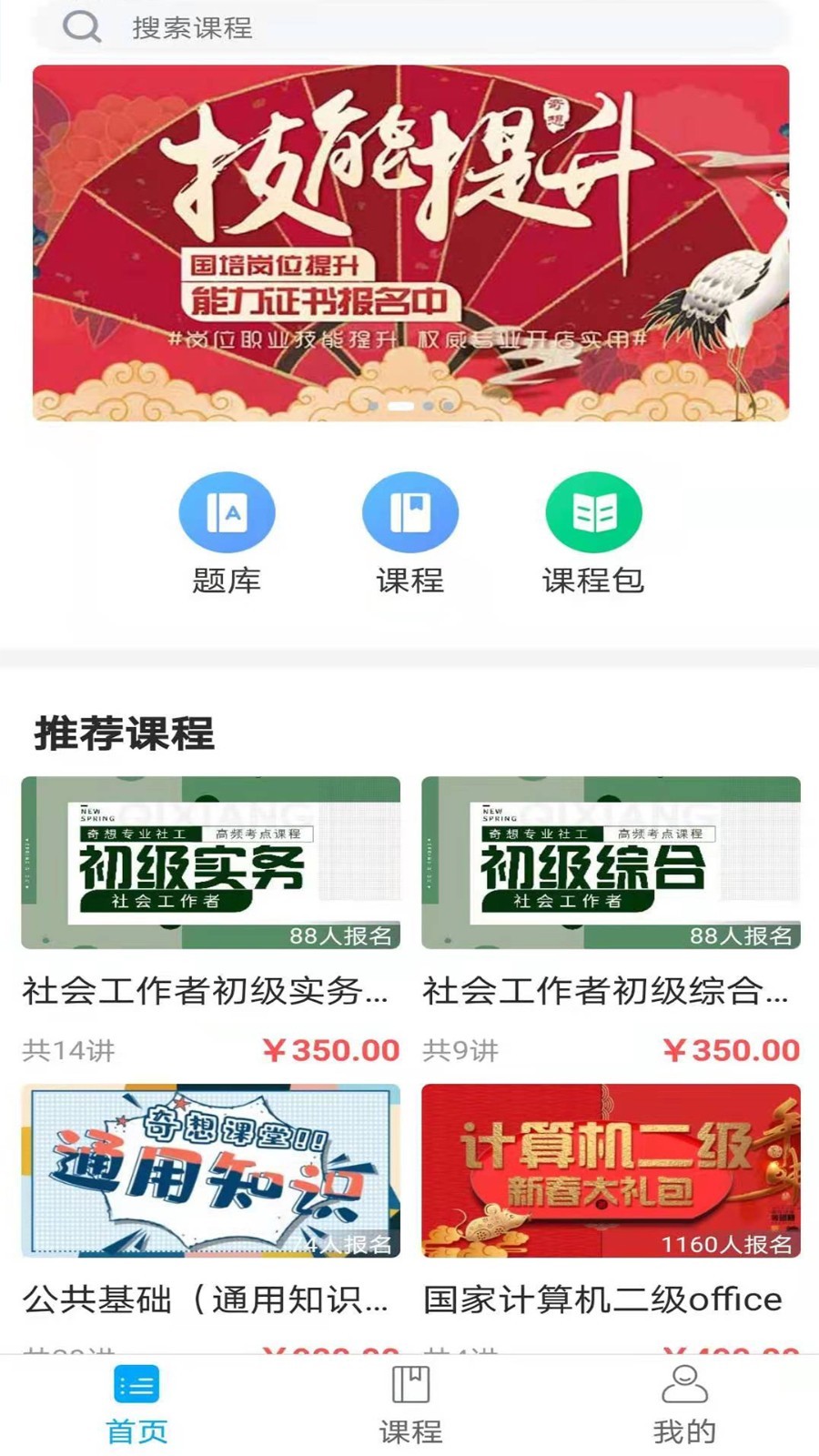Screen dimensions: 819x1456
Task: Select the 课程 bookmark icon in bottom bar
Action: pyautogui.click(x=410, y=1386)
